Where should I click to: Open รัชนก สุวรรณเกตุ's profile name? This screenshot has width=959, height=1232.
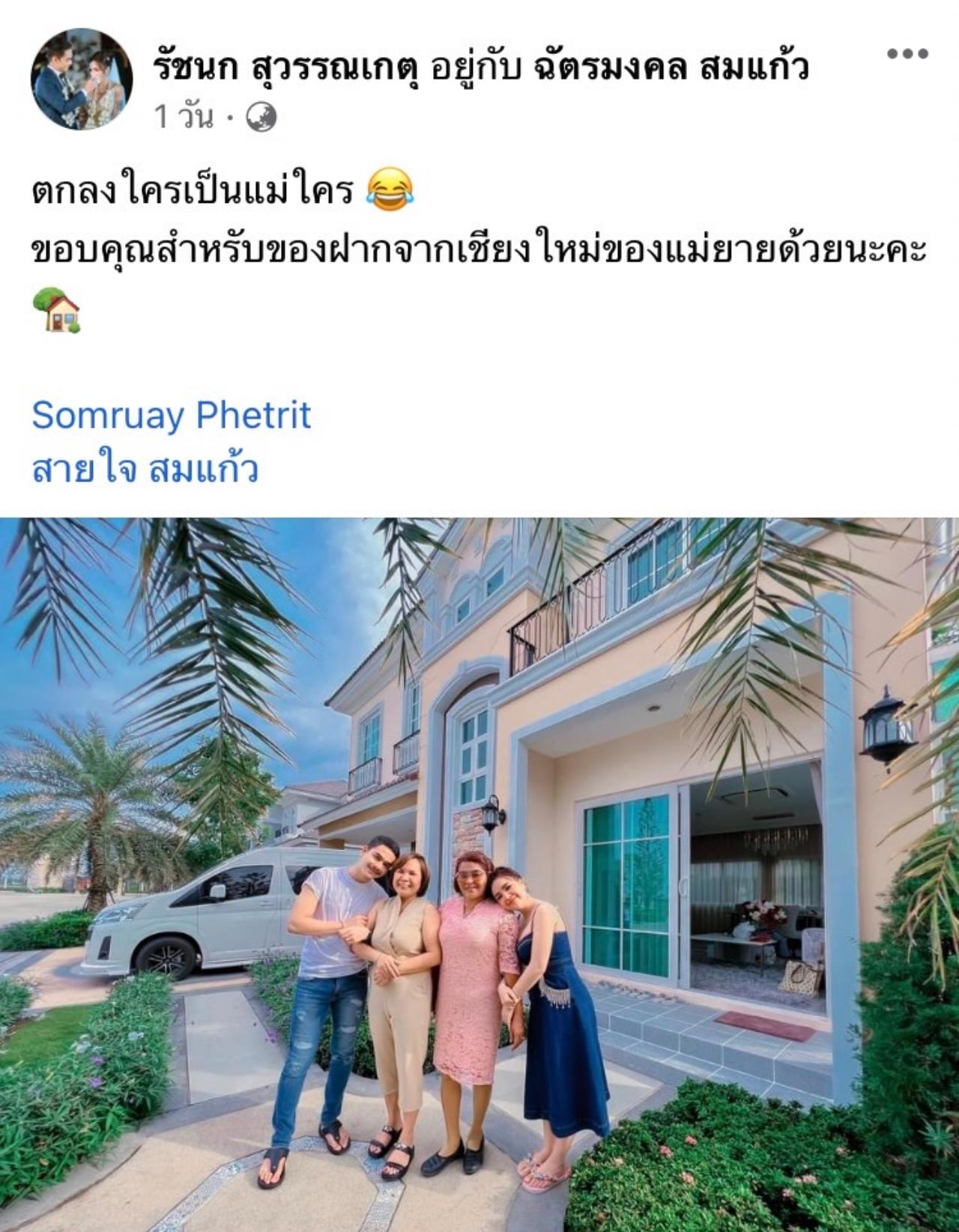point(288,68)
